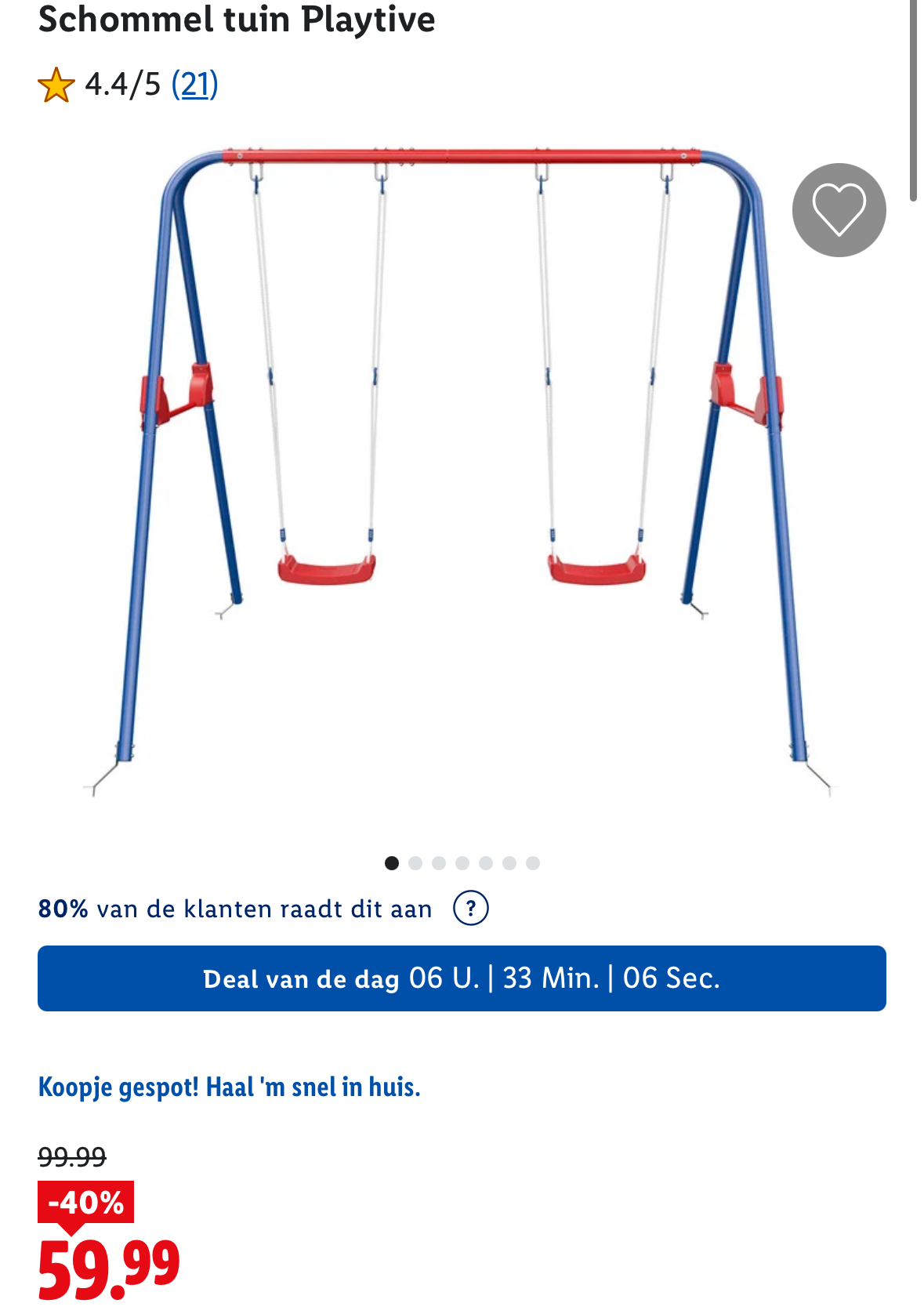Click the Koopje gespot text

230,1087
